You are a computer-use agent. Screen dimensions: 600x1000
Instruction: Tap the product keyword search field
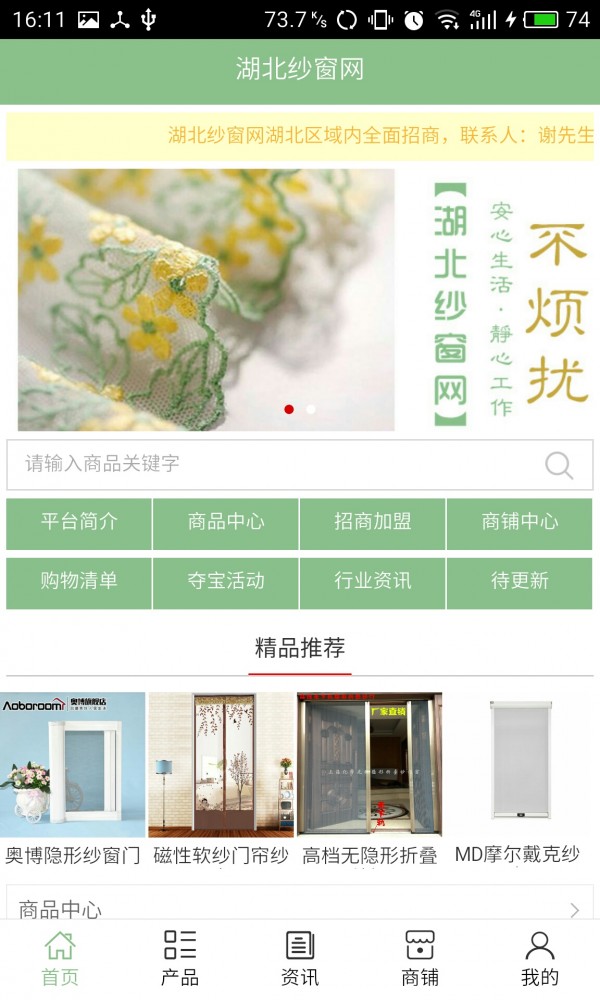click(x=270, y=464)
